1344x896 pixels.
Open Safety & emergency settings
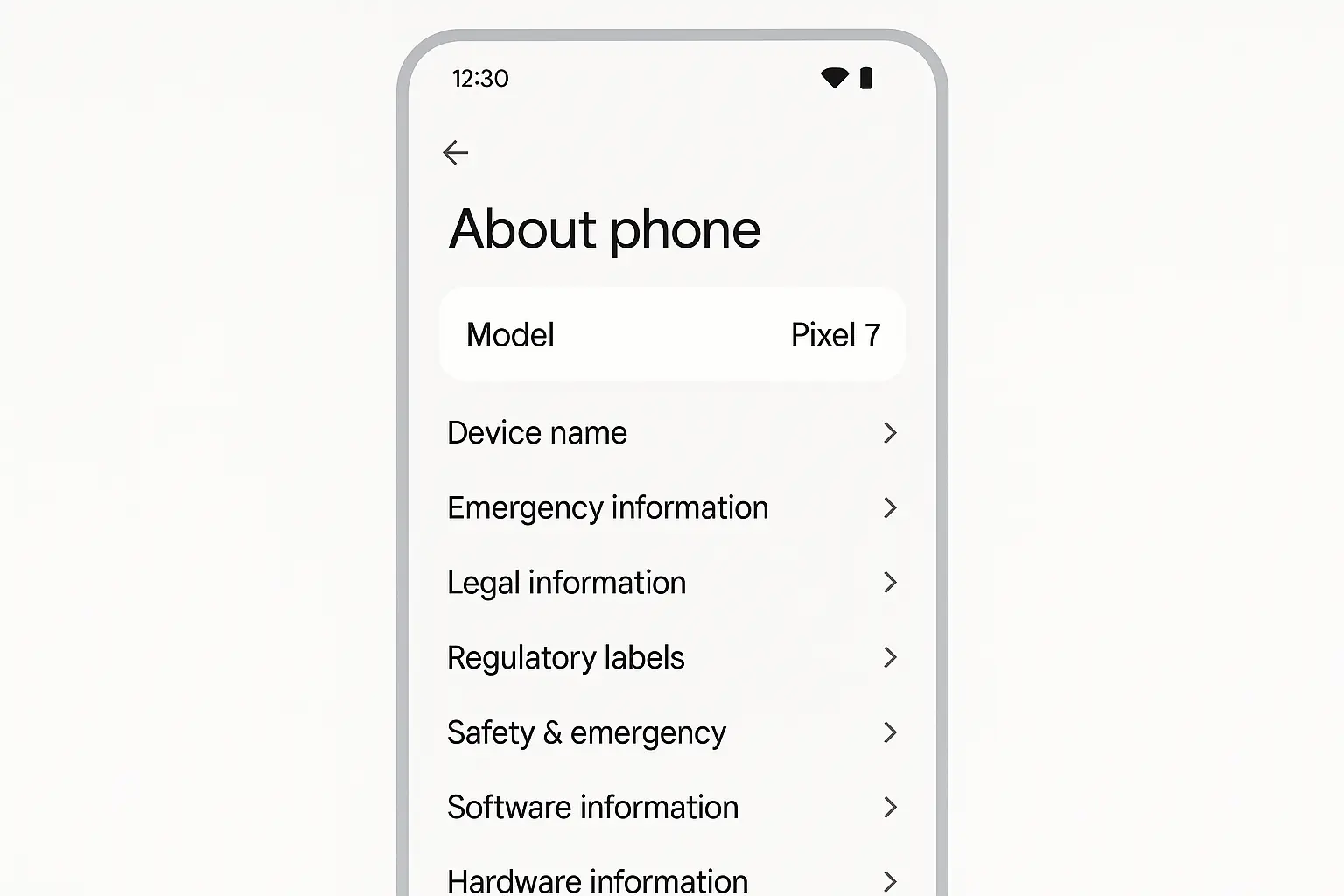coord(672,732)
